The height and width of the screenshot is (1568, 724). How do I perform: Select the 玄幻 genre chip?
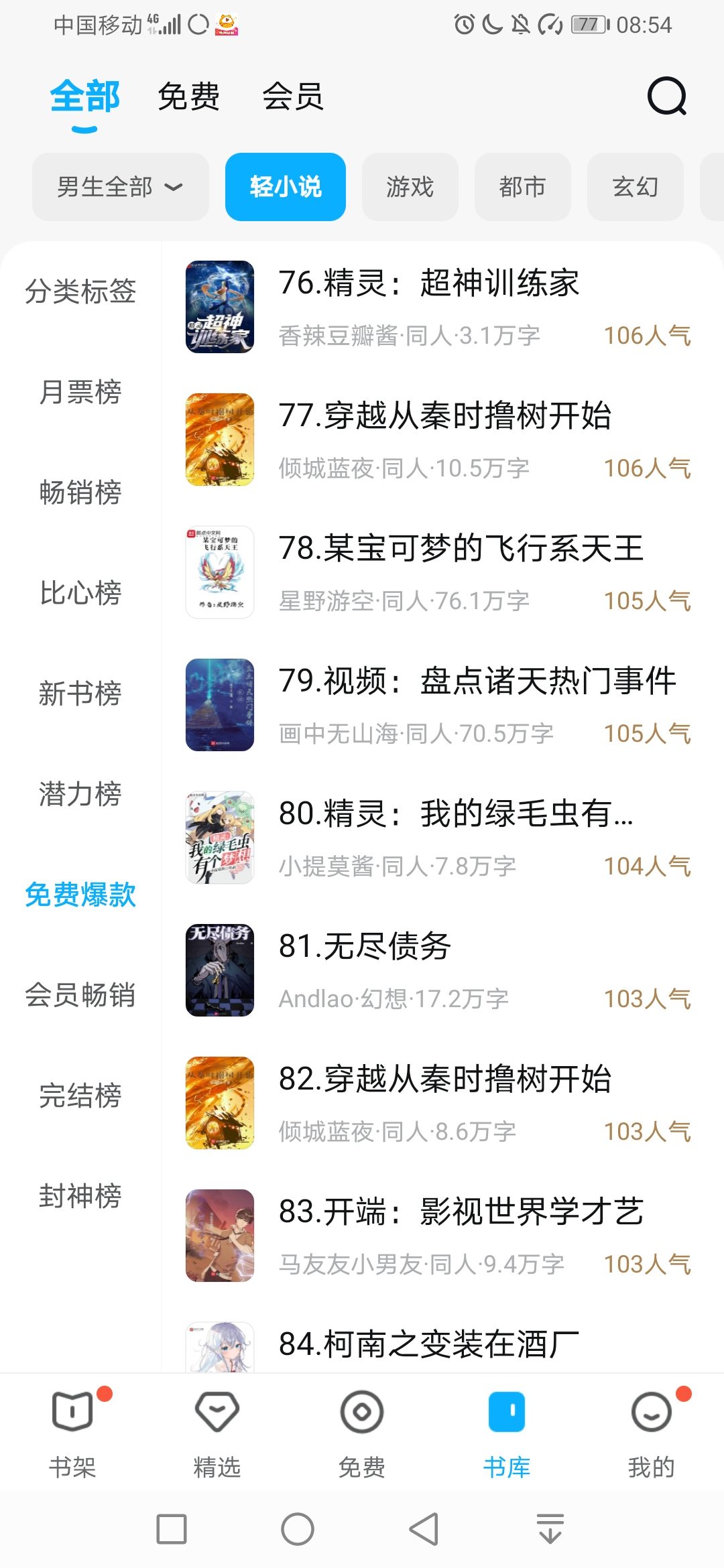click(635, 187)
